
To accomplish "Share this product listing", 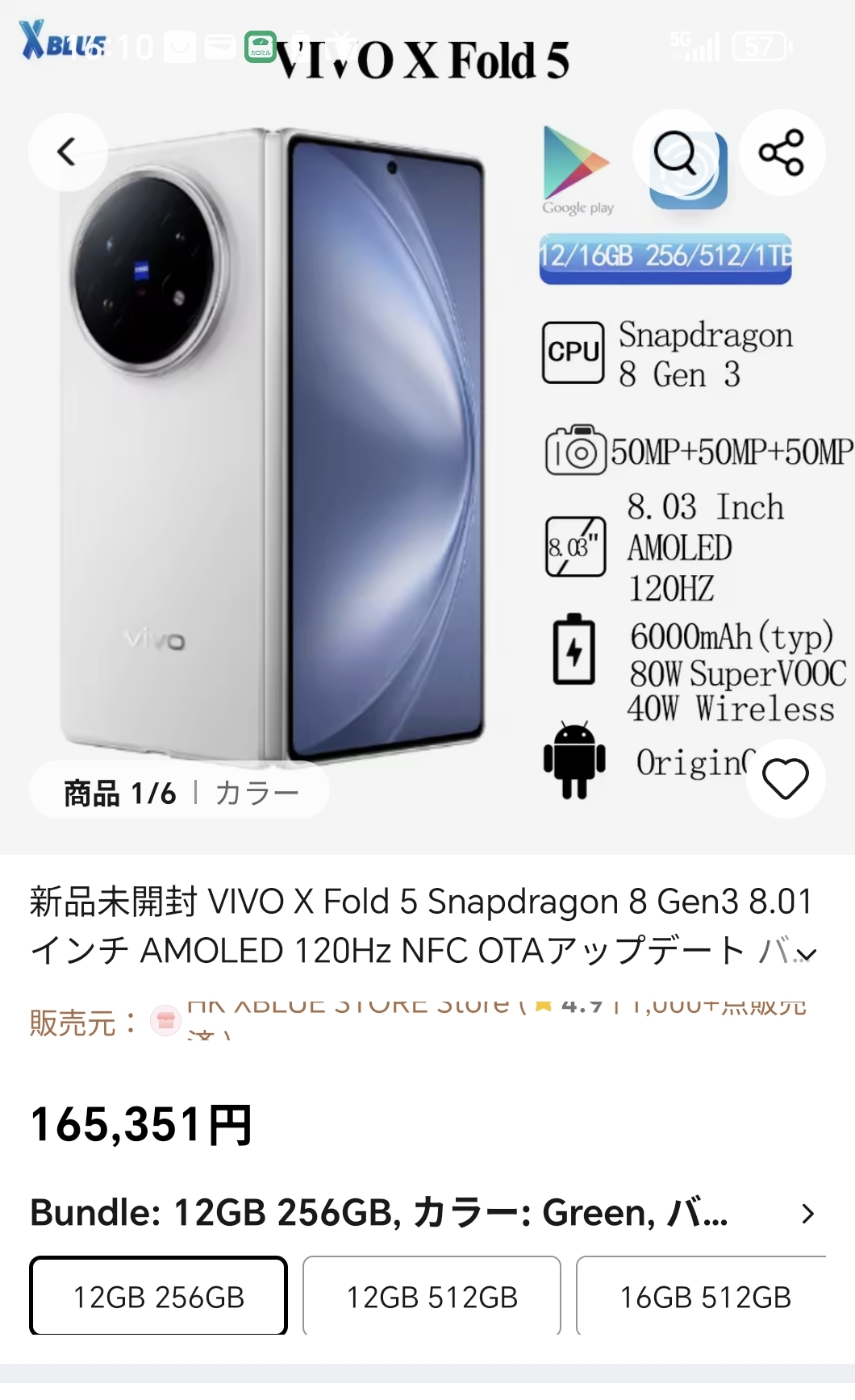I will tap(782, 152).
